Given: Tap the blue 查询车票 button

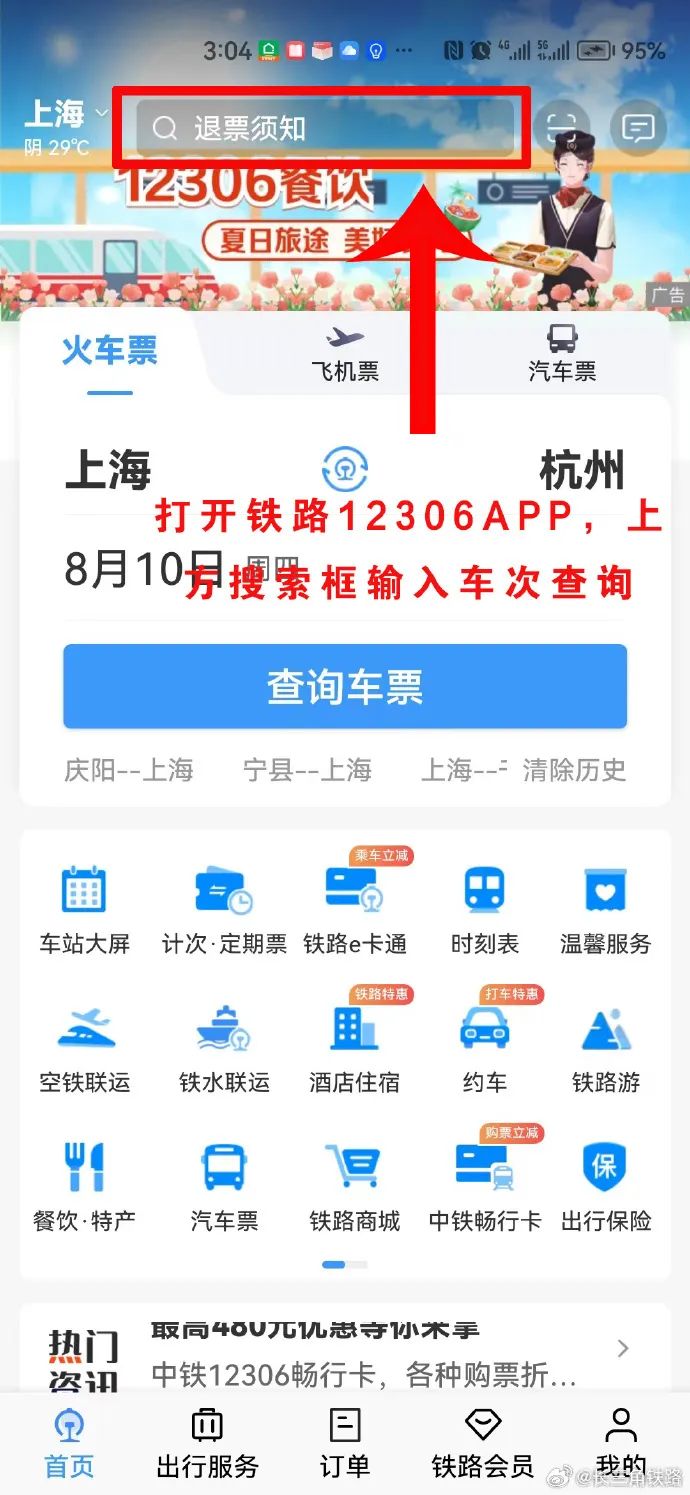Looking at the screenshot, I should (345, 686).
